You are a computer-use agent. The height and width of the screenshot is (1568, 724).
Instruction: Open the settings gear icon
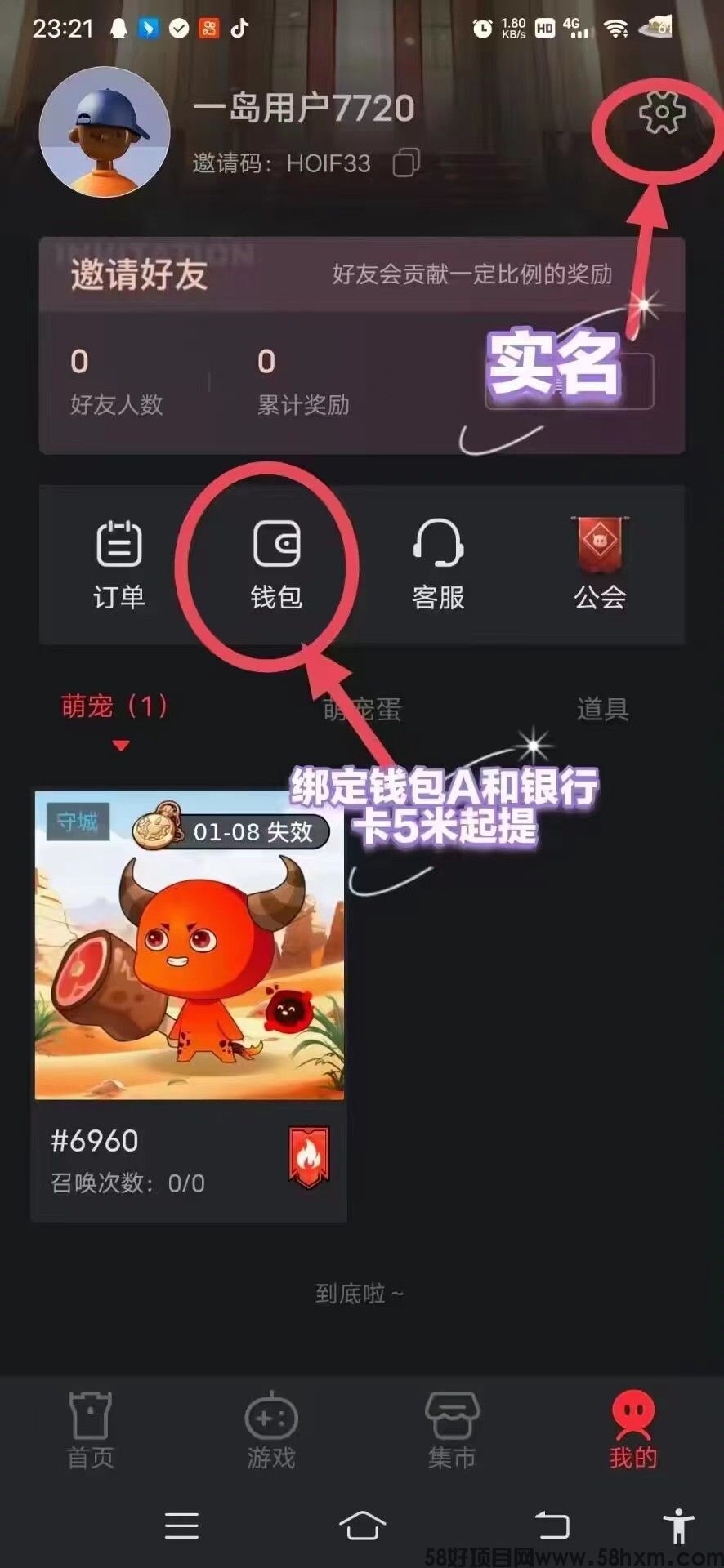(x=661, y=112)
